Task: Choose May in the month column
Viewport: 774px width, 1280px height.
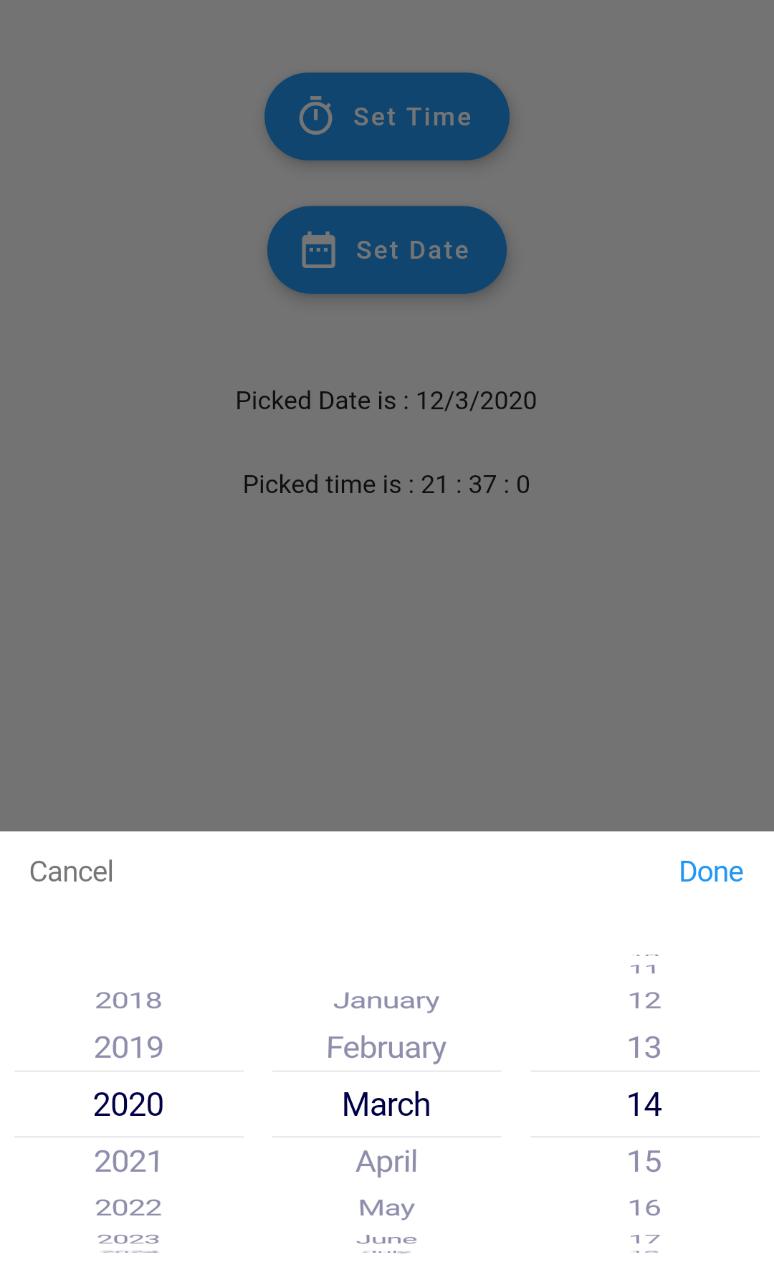Action: [x=387, y=1207]
